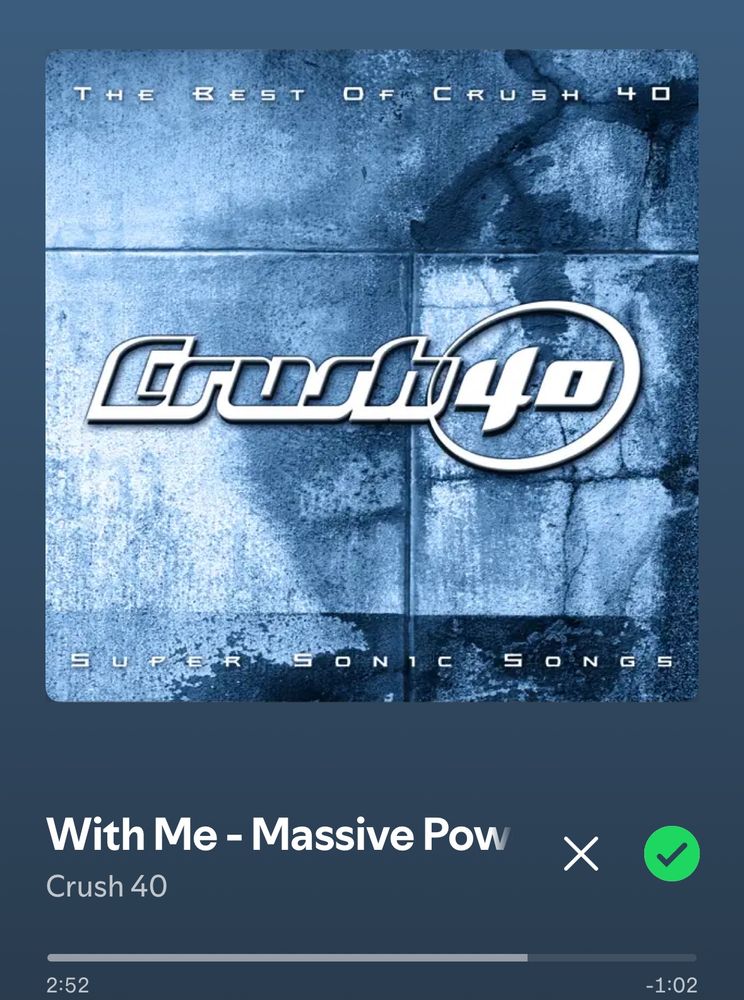Open the Crush 40 artist name
The width and height of the screenshot is (744, 1000).
[106, 886]
